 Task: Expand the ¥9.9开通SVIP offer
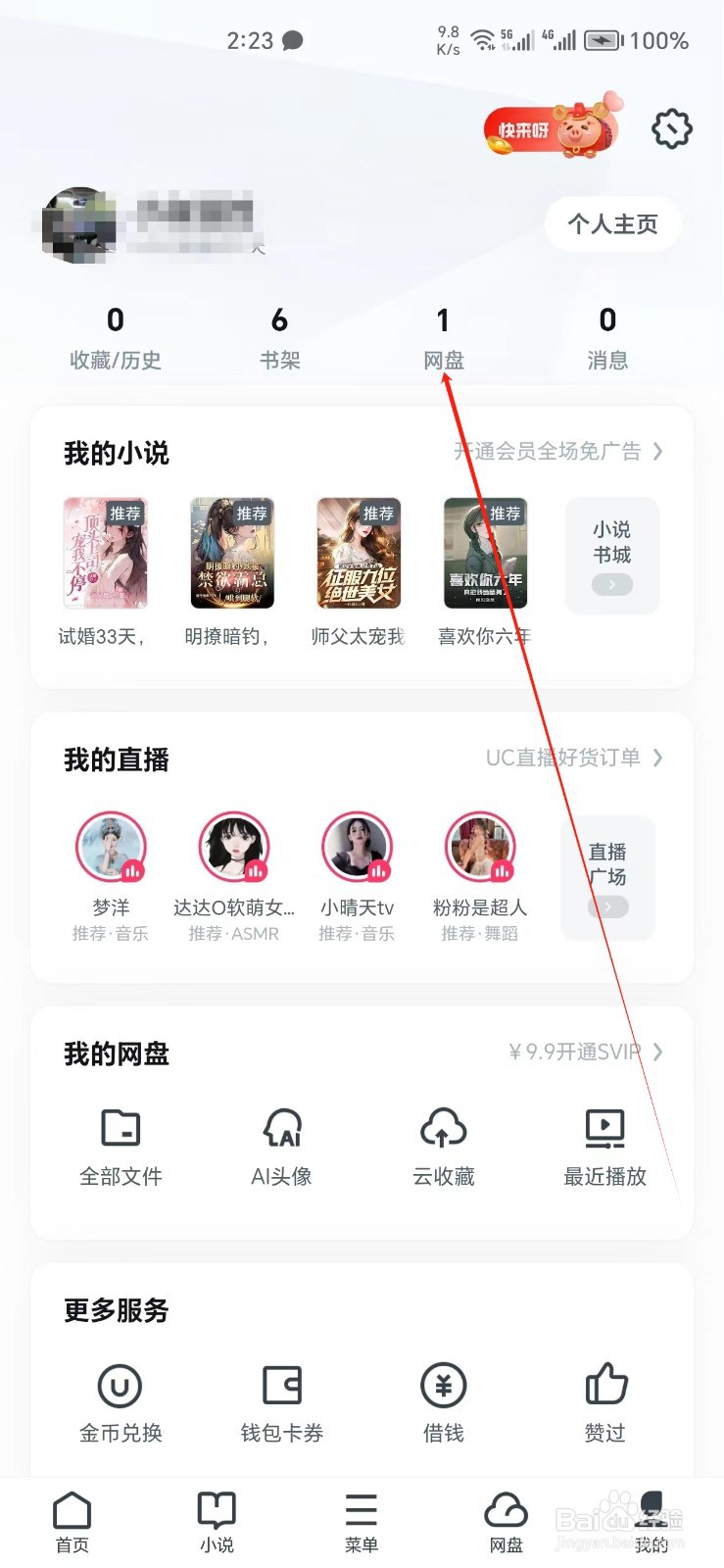(x=588, y=1052)
